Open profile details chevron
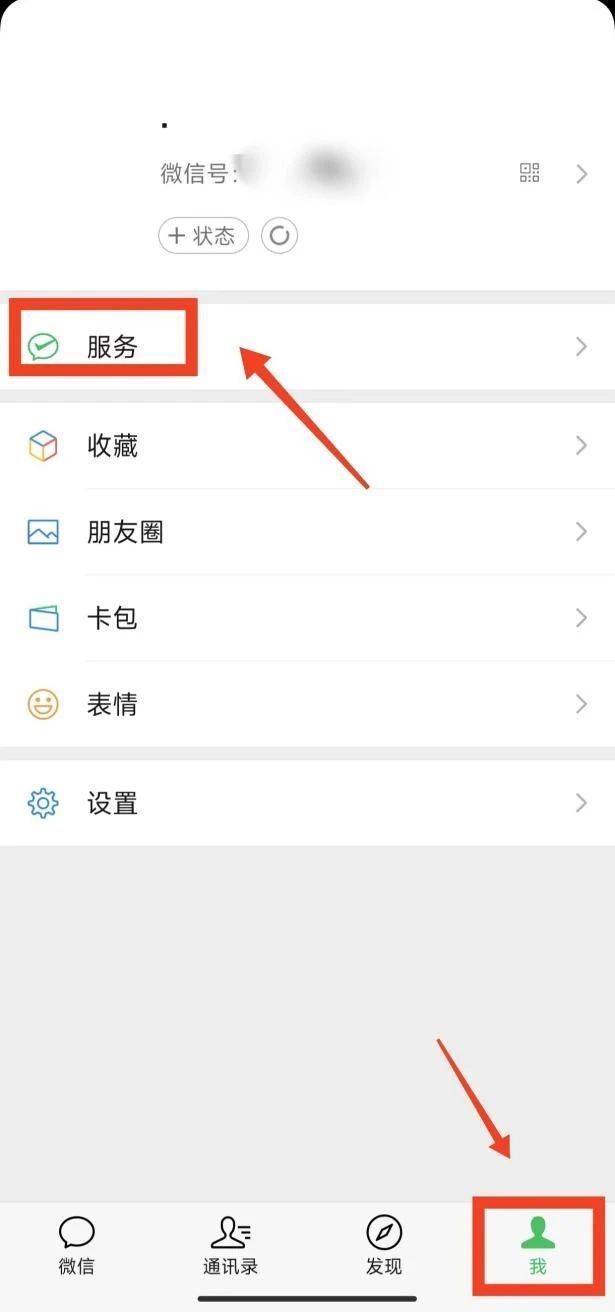The image size is (615, 1312). (582, 174)
